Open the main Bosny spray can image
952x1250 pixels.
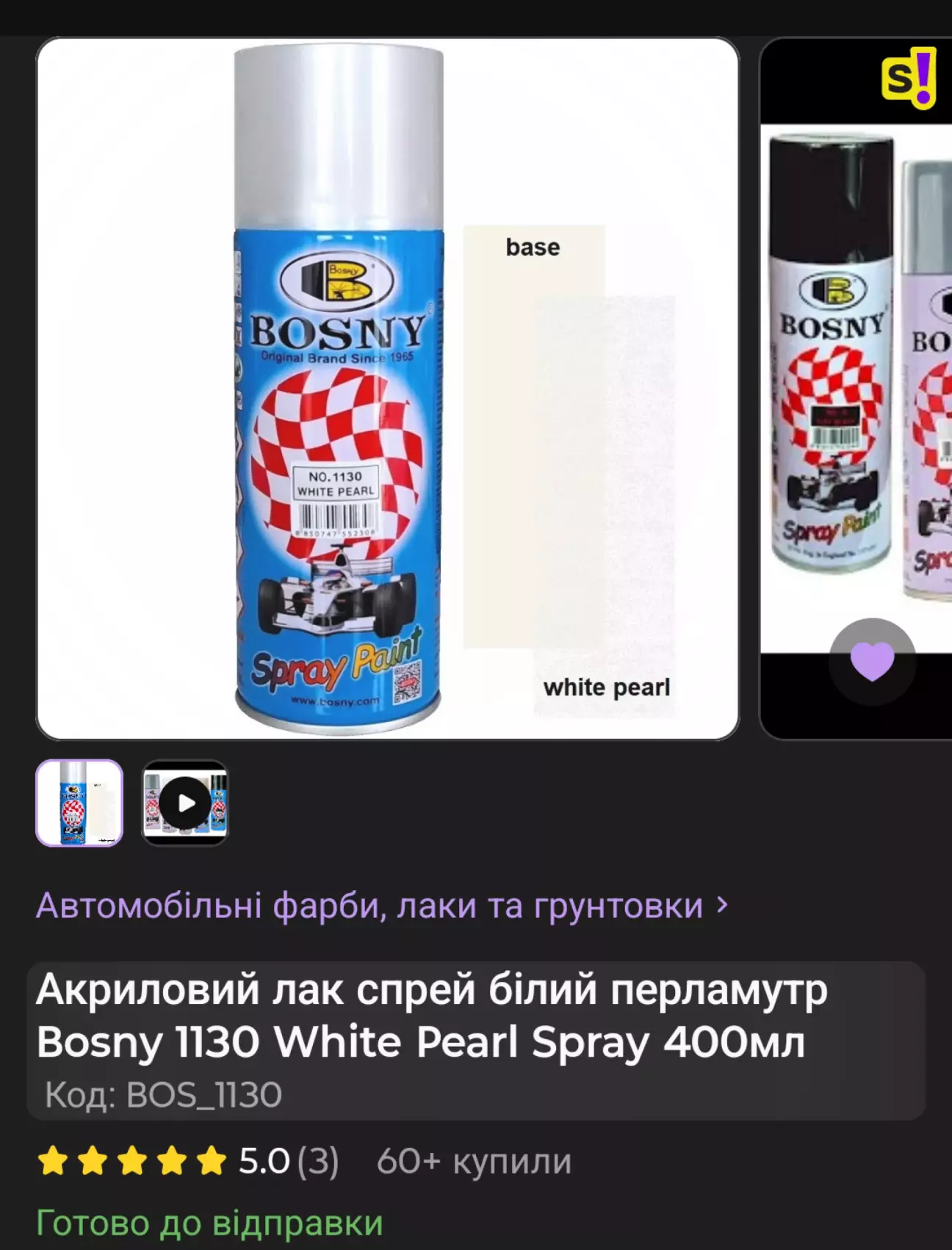coord(387,389)
